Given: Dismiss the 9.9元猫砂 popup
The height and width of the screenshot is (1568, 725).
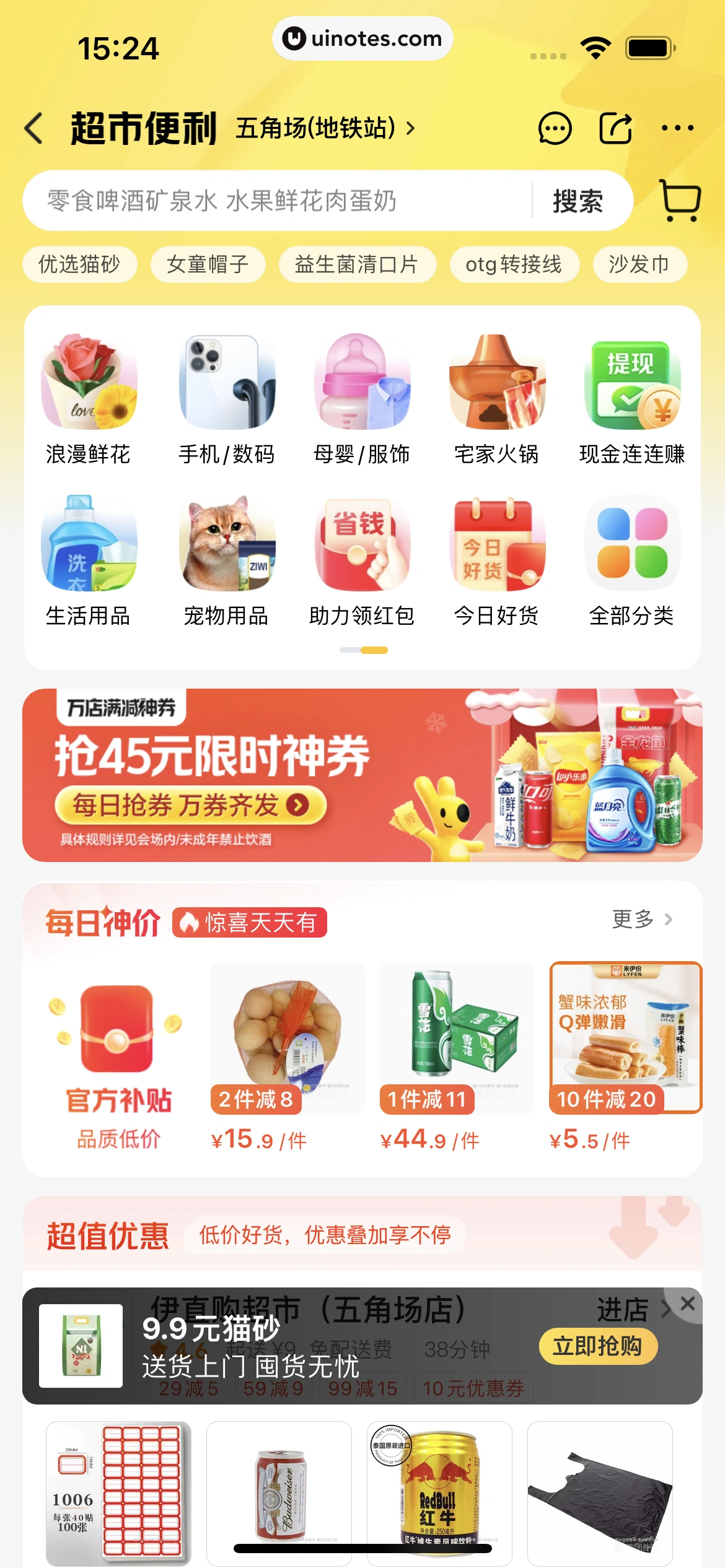Looking at the screenshot, I should pyautogui.click(x=687, y=1303).
